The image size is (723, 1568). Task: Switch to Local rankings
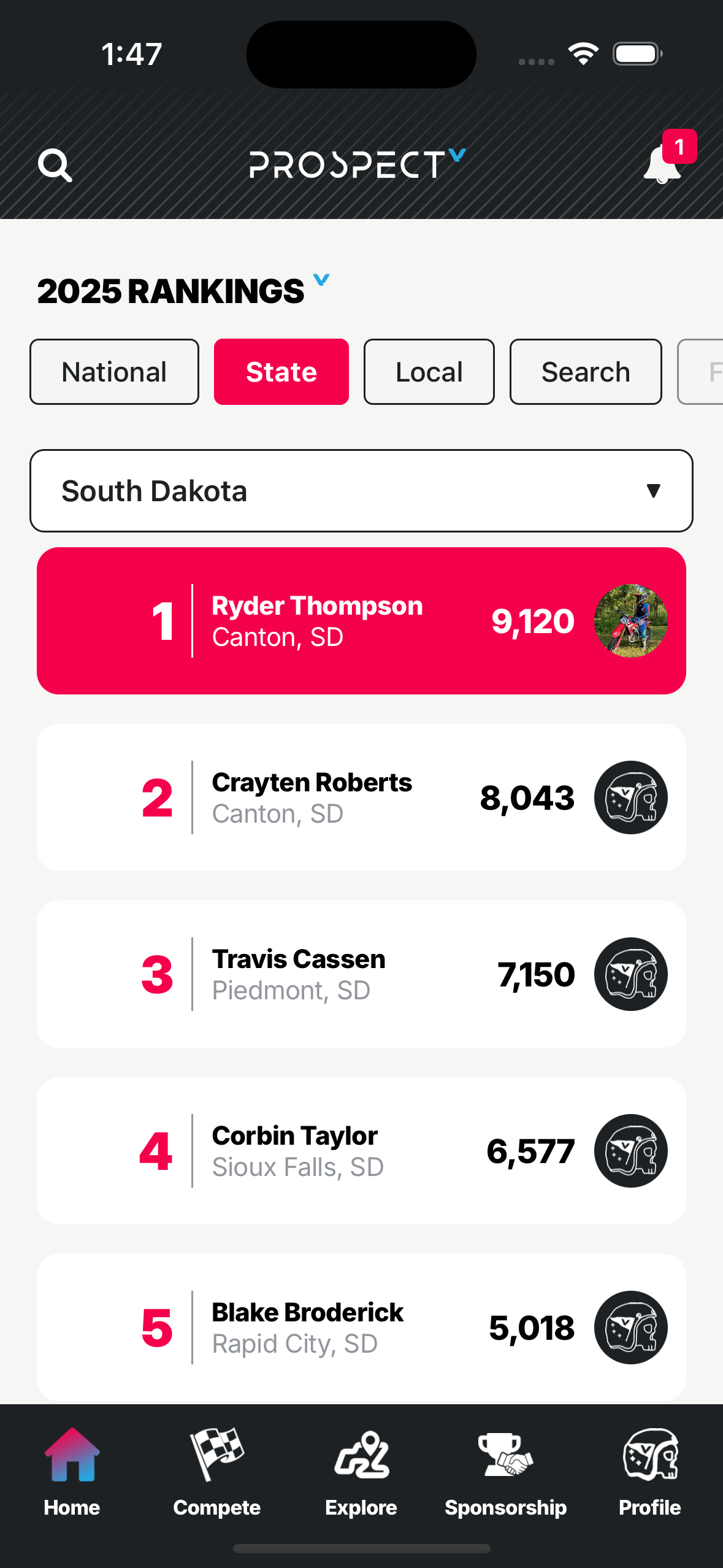(x=429, y=372)
